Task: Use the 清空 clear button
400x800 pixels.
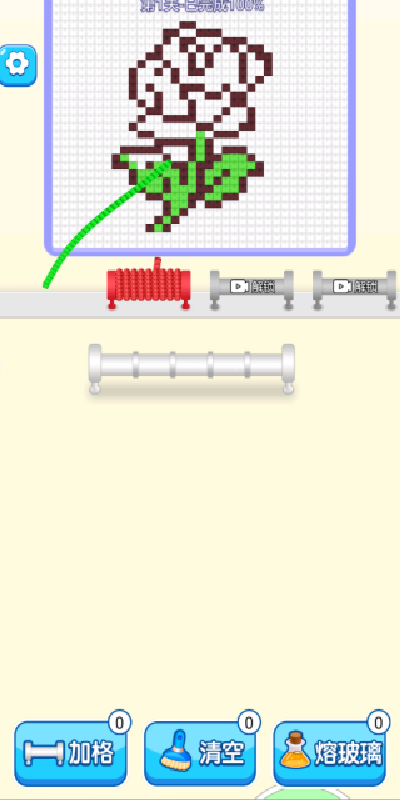Action: click(x=200, y=753)
